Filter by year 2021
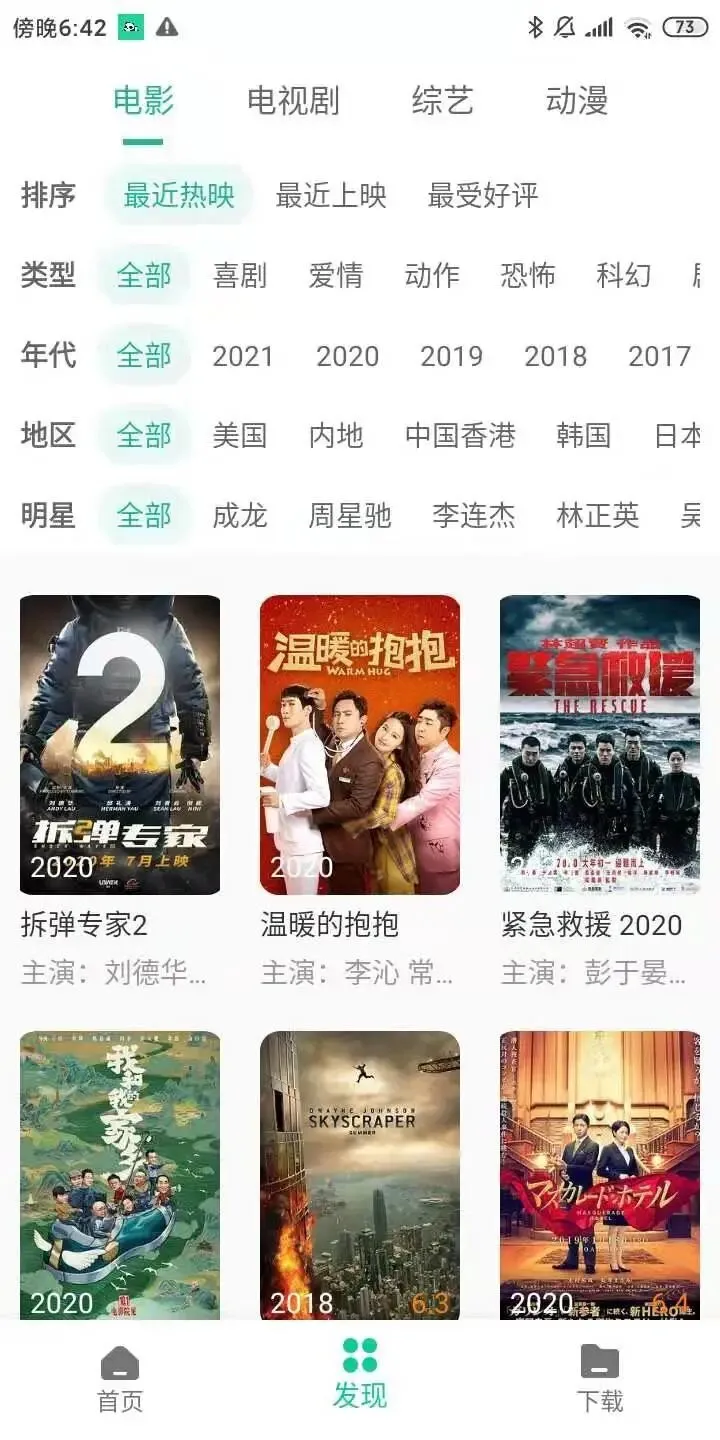 (243, 355)
